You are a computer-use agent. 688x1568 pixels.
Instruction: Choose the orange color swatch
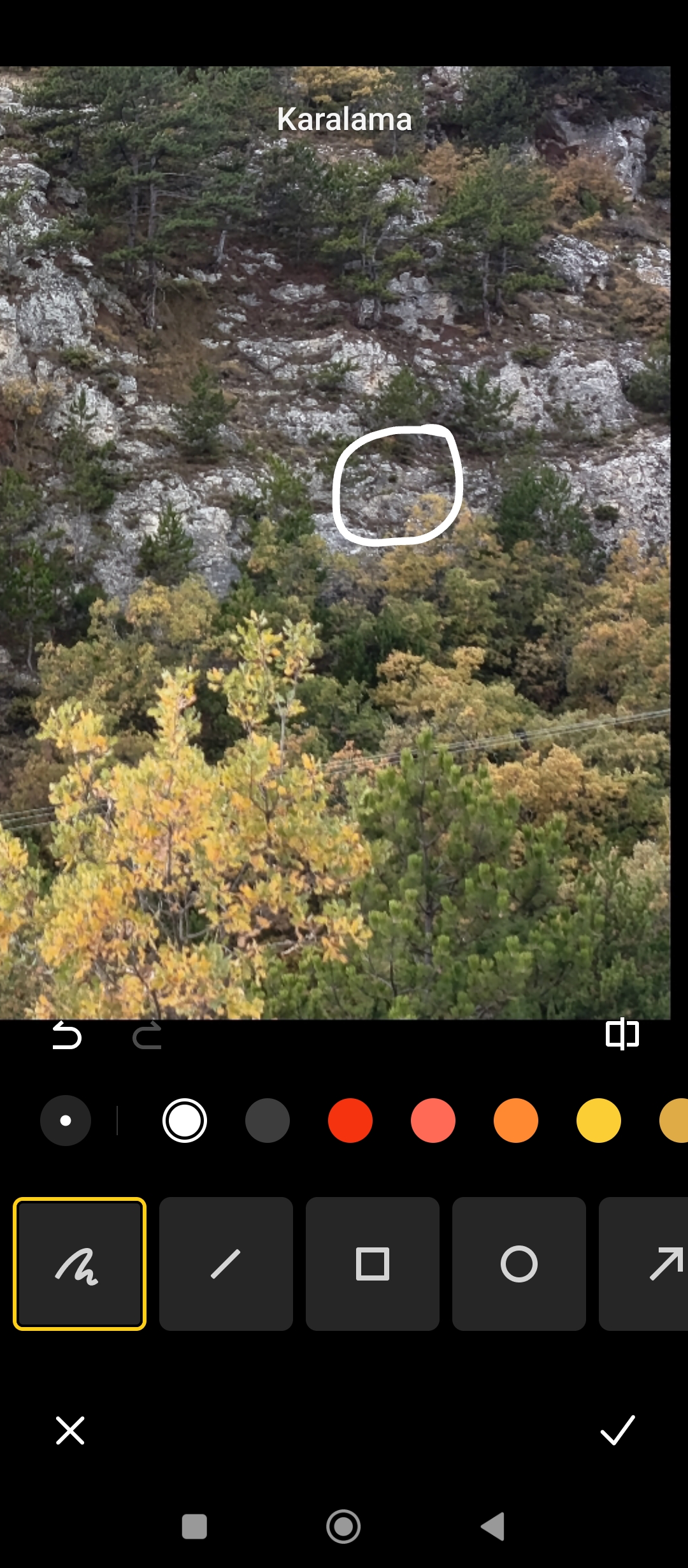(x=516, y=1121)
